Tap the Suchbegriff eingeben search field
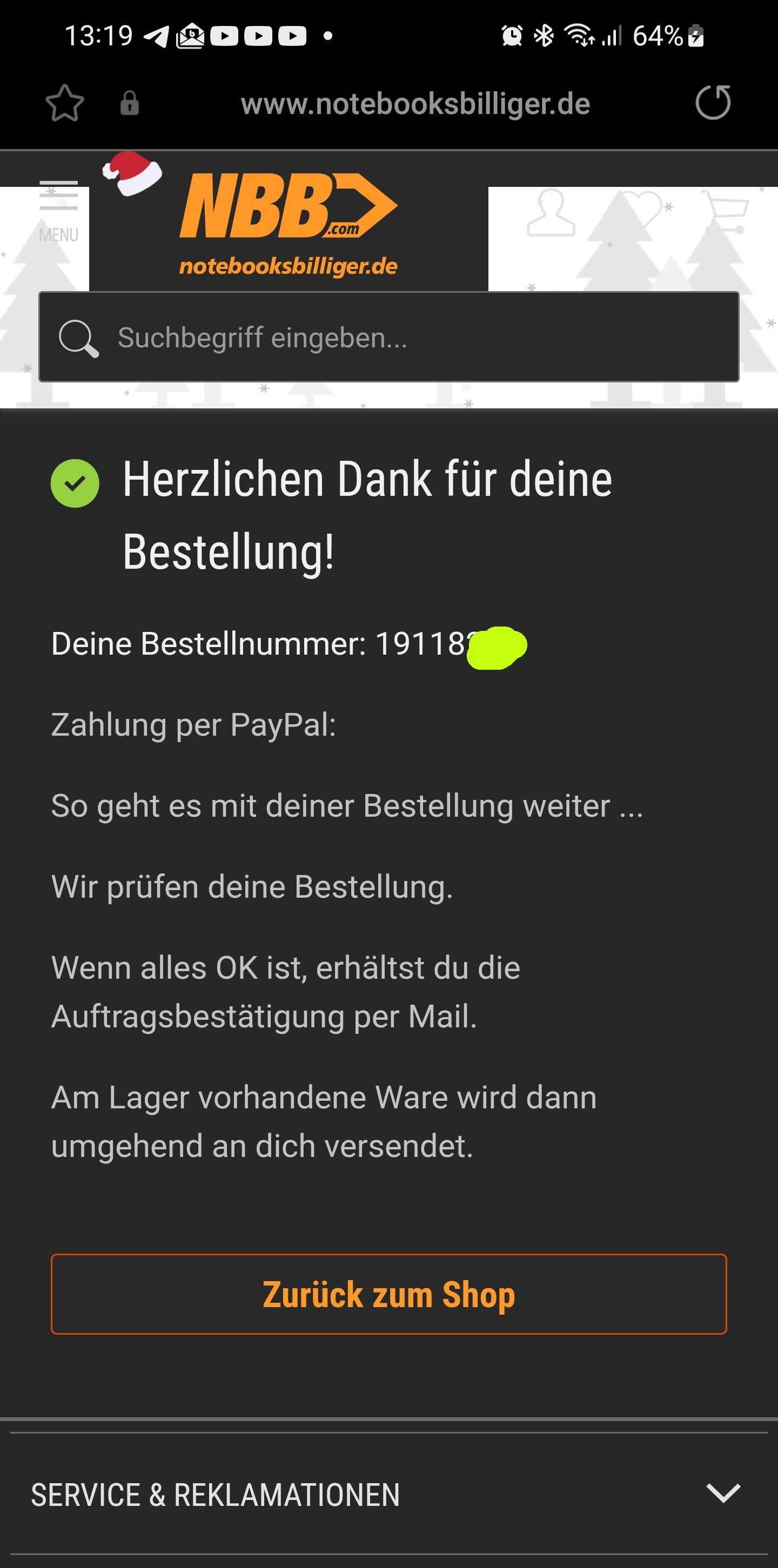The image size is (778, 1568). point(389,337)
